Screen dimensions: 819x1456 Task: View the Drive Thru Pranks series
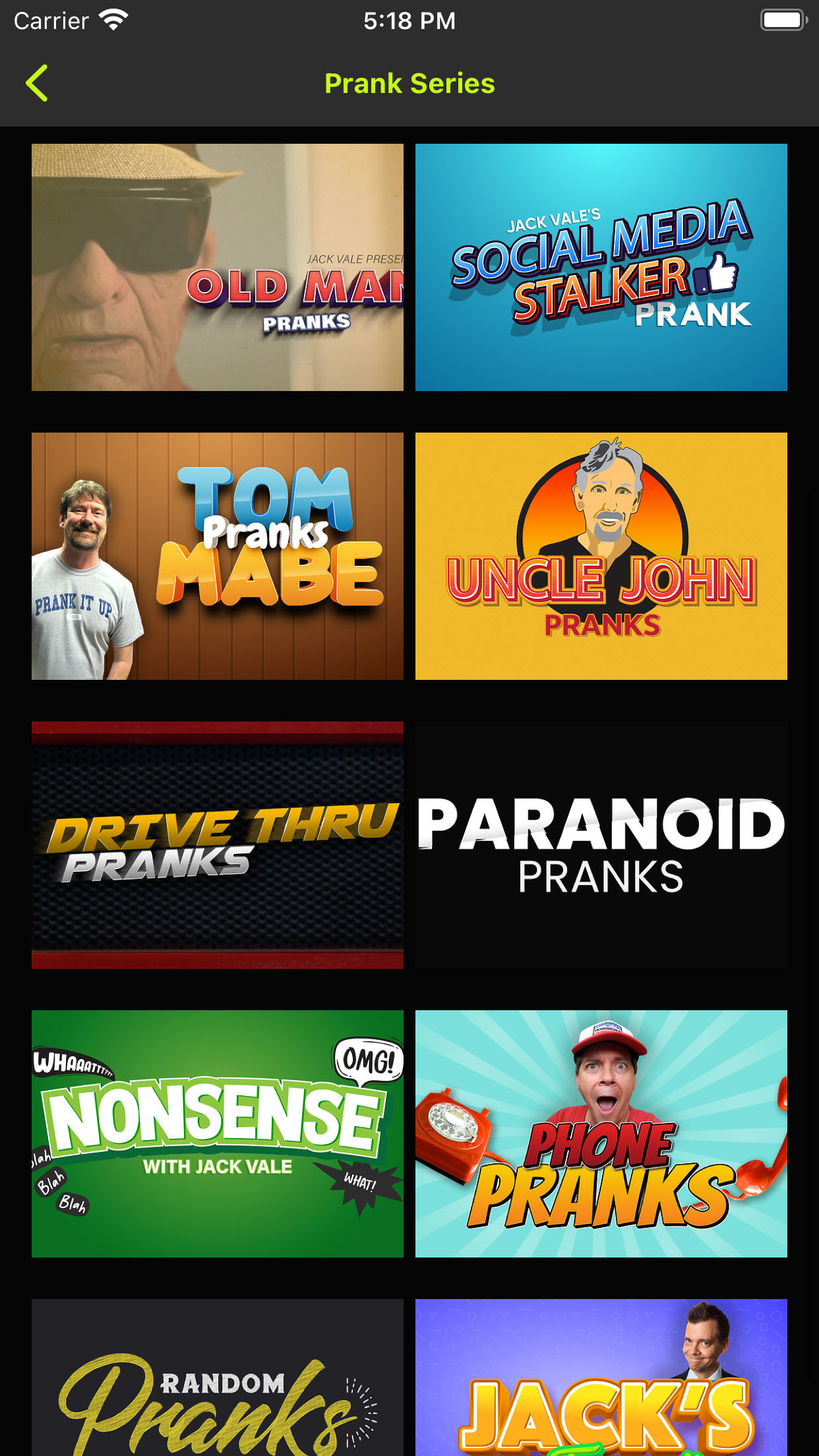[218, 845]
